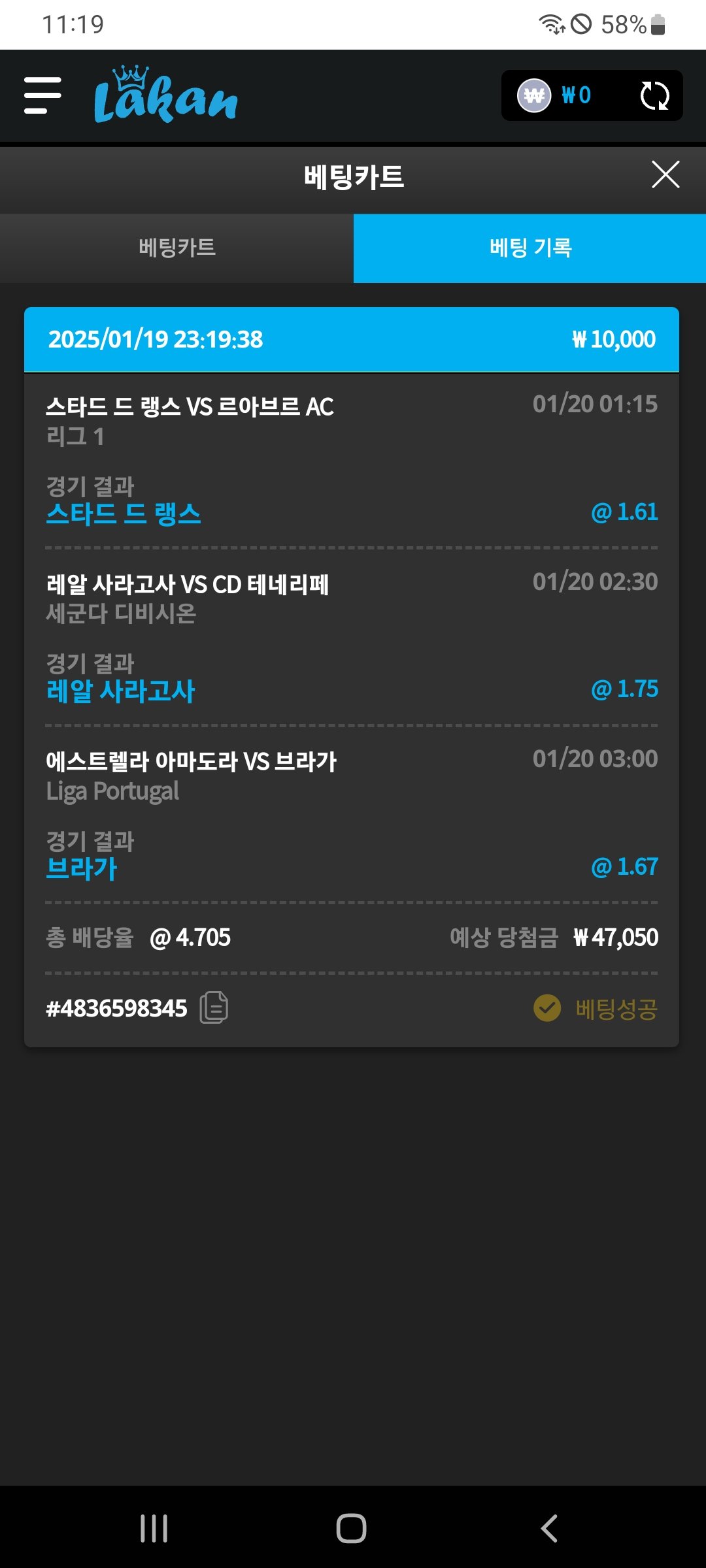Screen dimensions: 706x1568
Task: Go back with the system back button
Action: (x=549, y=1529)
